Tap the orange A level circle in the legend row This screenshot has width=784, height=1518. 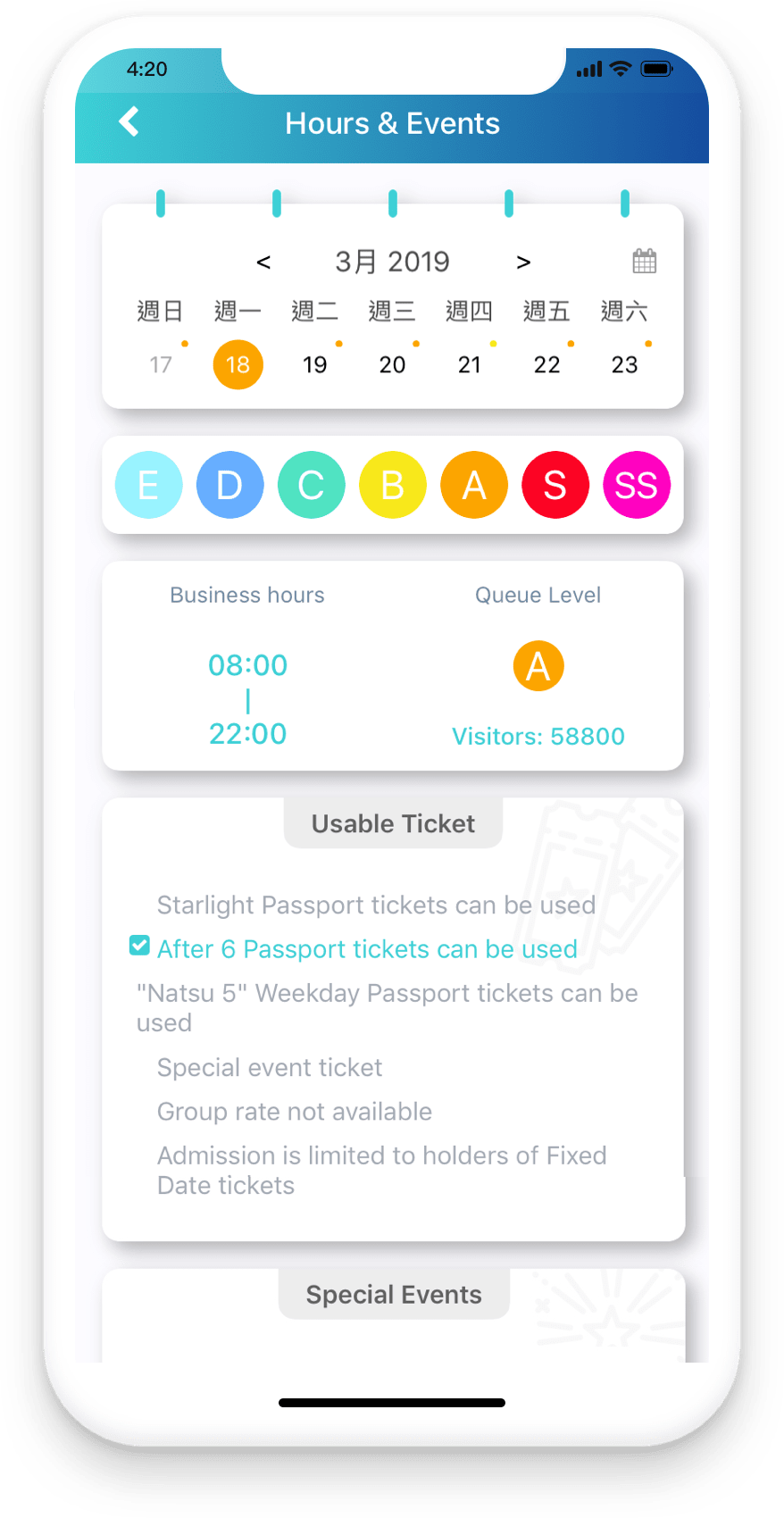pyautogui.click(x=474, y=485)
